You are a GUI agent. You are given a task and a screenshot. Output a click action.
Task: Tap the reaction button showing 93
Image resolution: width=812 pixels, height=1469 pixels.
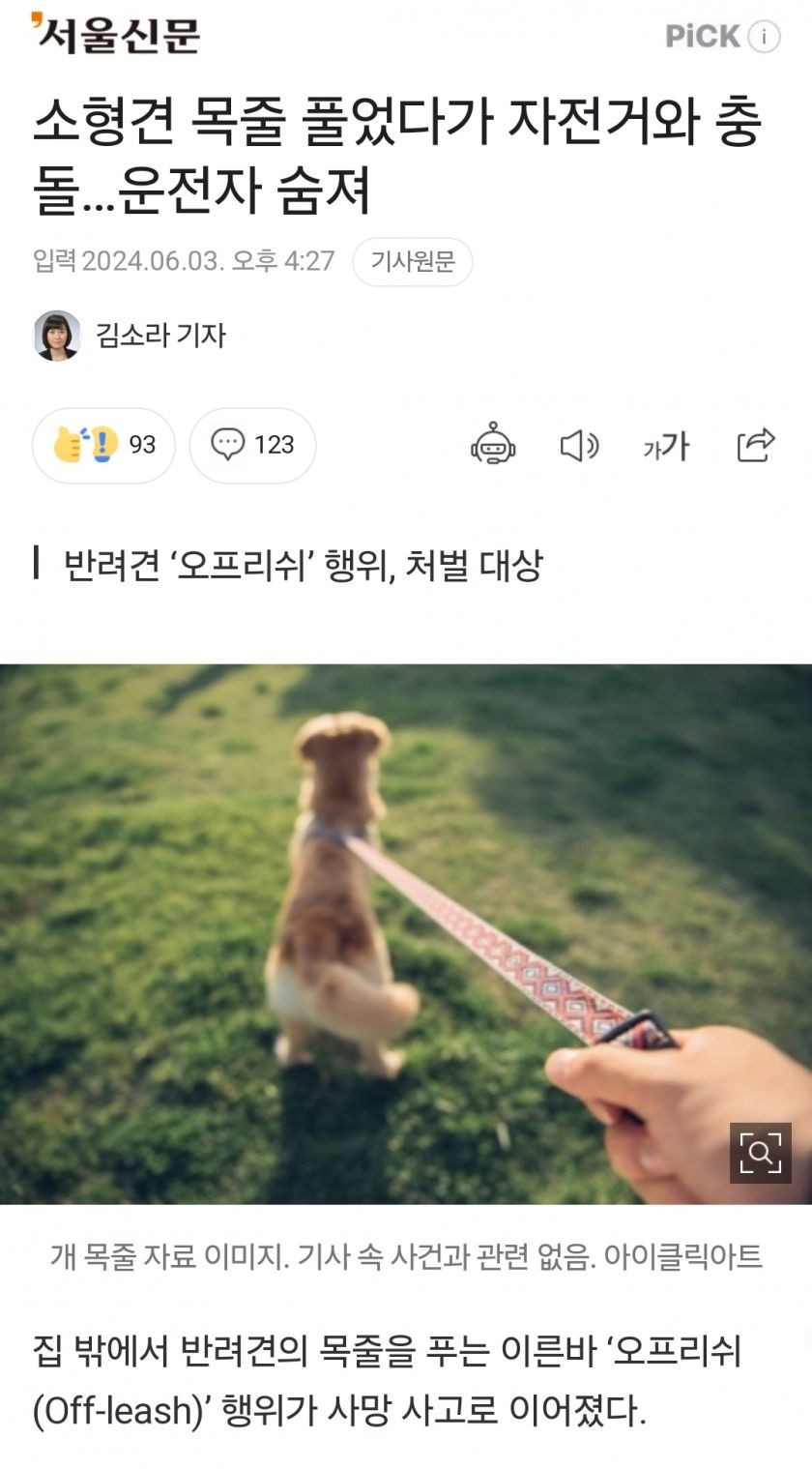[x=104, y=445]
